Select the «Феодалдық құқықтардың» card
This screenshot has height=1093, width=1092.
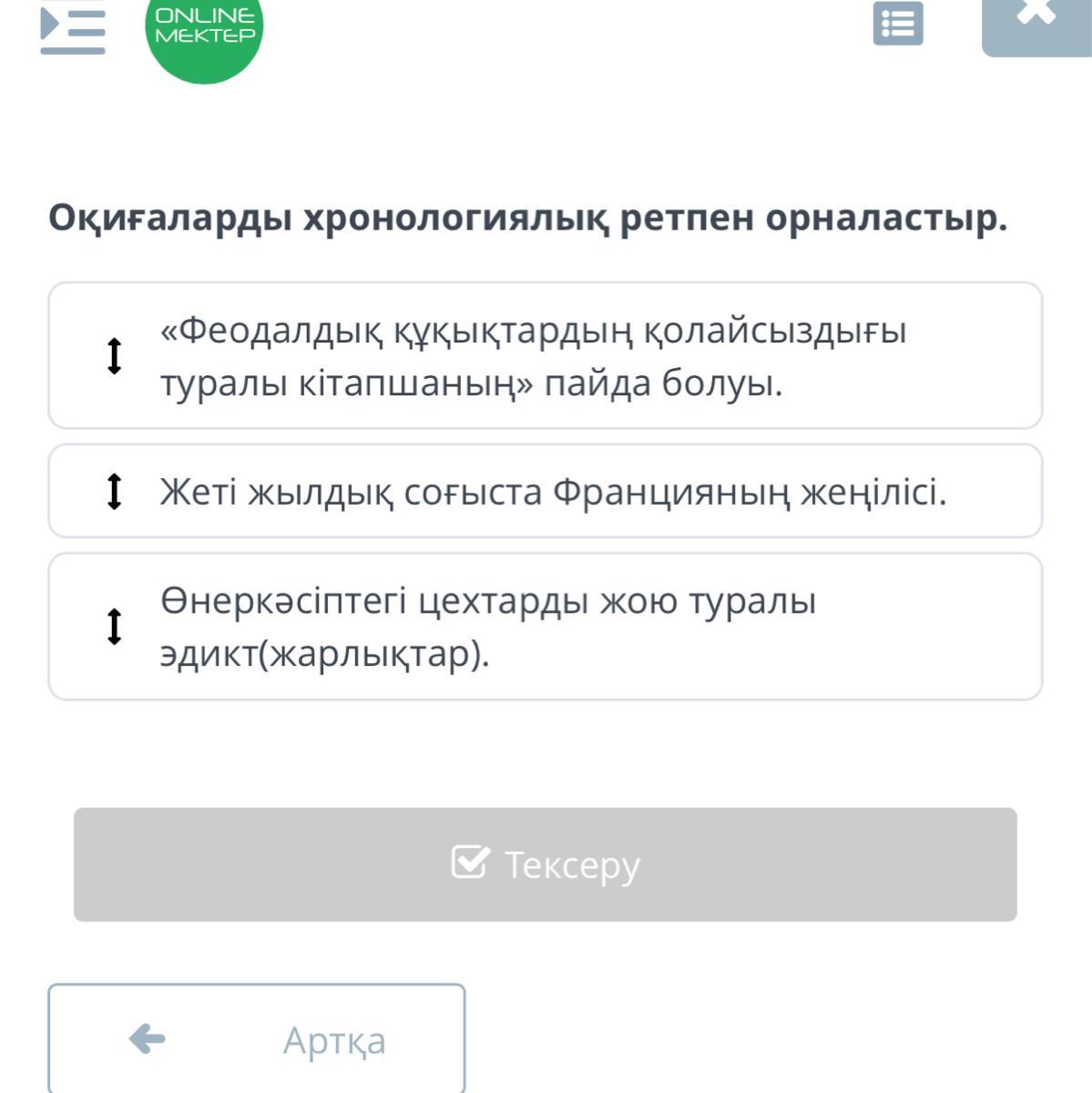(545, 355)
